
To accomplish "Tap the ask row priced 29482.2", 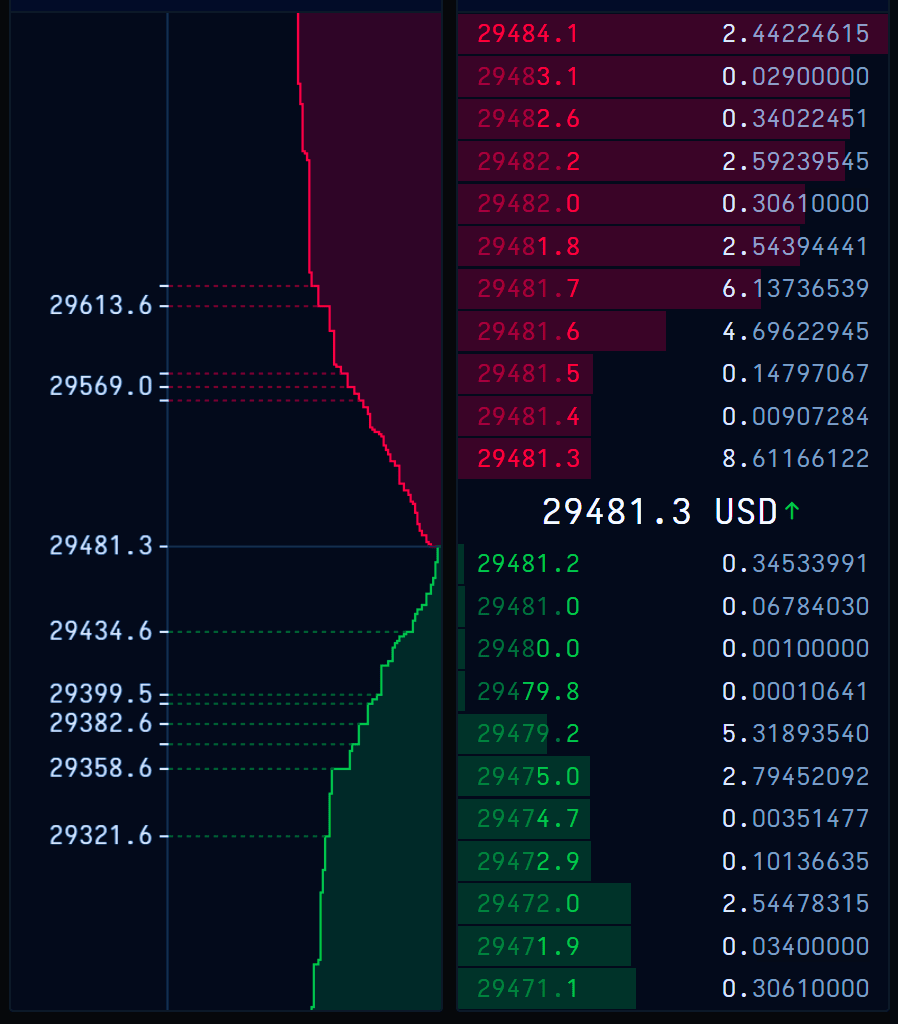I will [x=672, y=161].
